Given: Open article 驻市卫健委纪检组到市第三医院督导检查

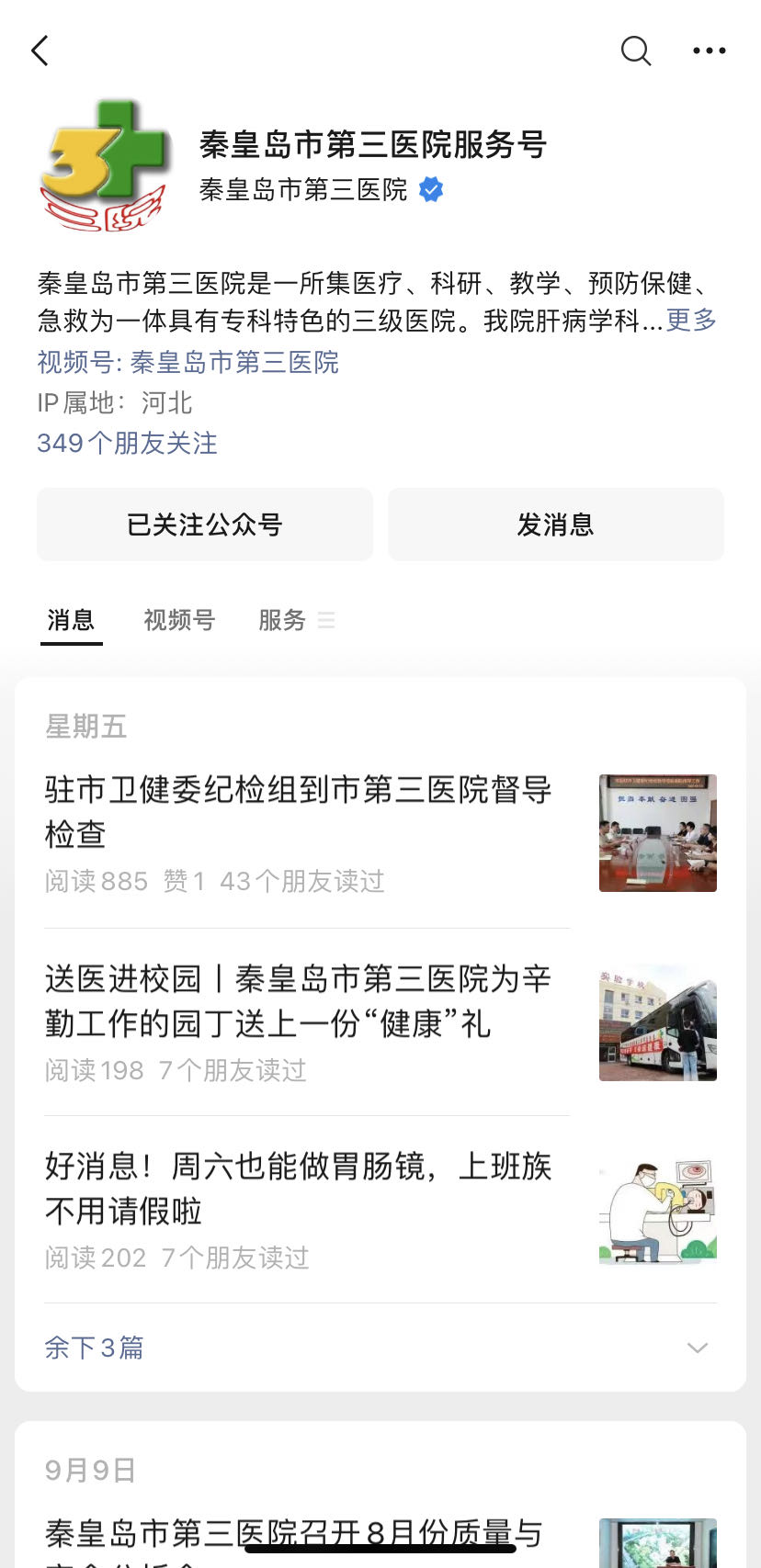Looking at the screenshot, I should (300, 811).
